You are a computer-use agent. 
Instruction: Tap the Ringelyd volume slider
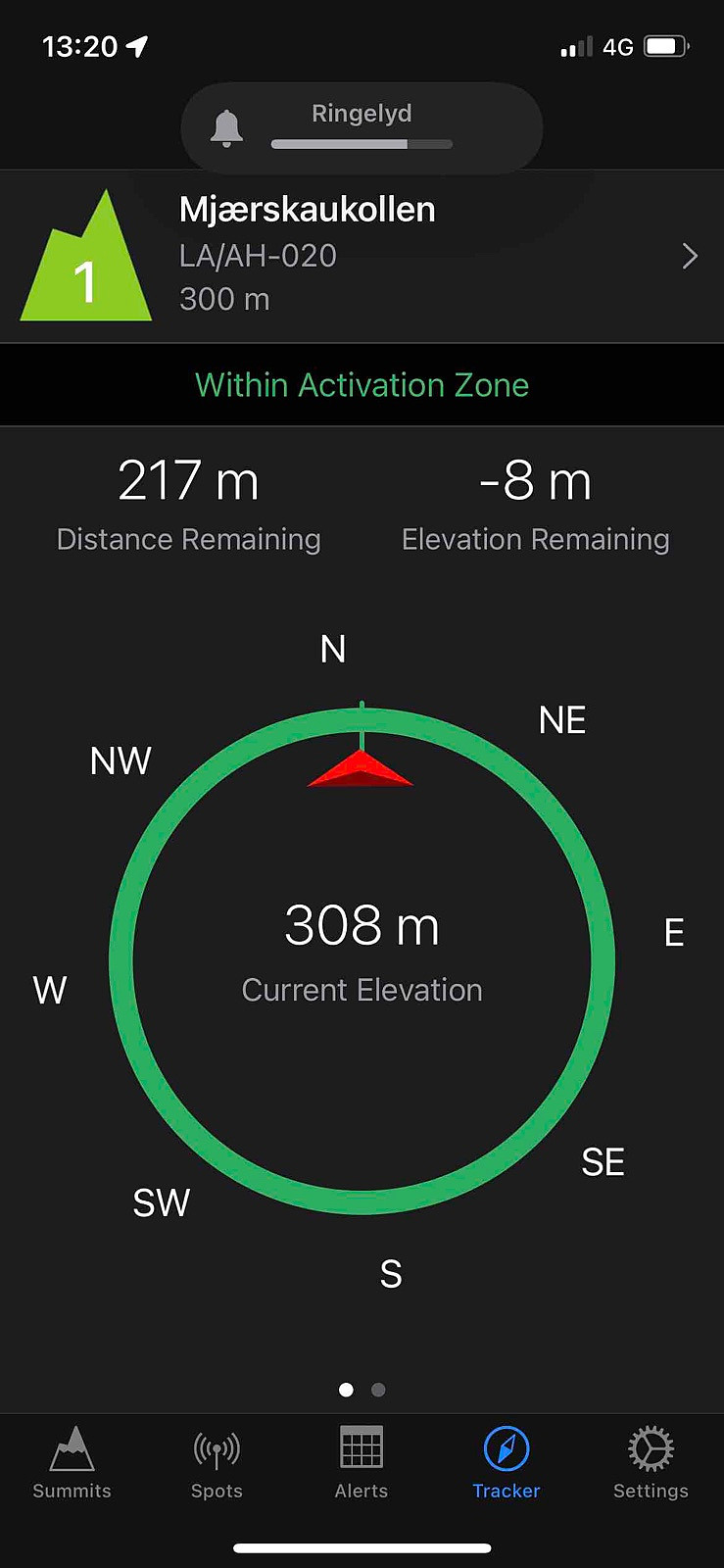[x=362, y=144]
